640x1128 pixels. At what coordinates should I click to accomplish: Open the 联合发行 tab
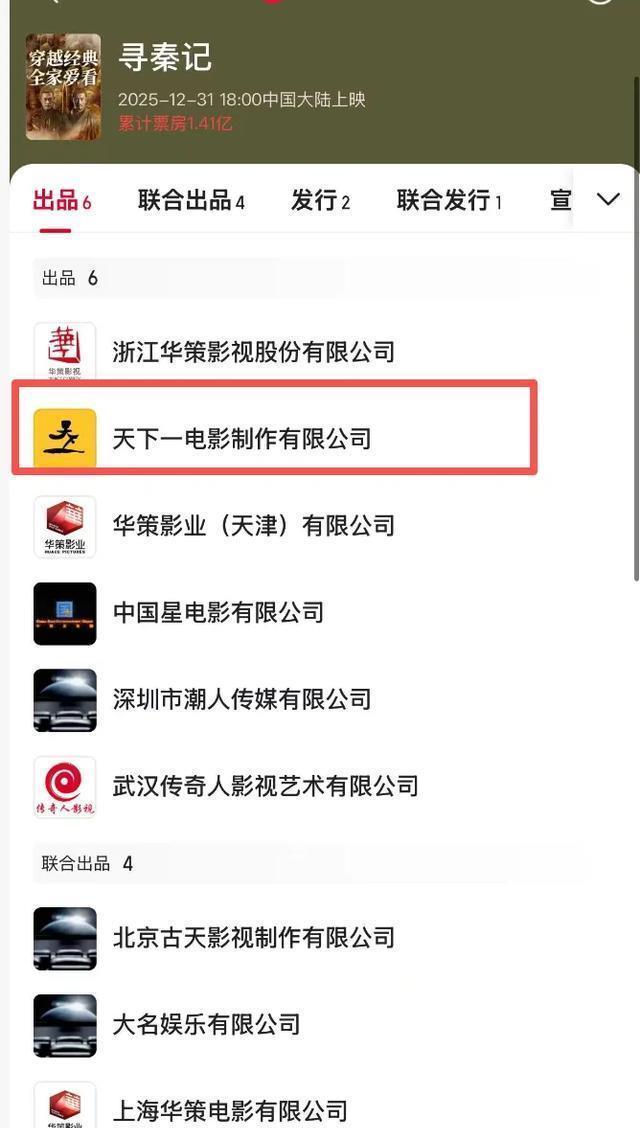(x=449, y=200)
